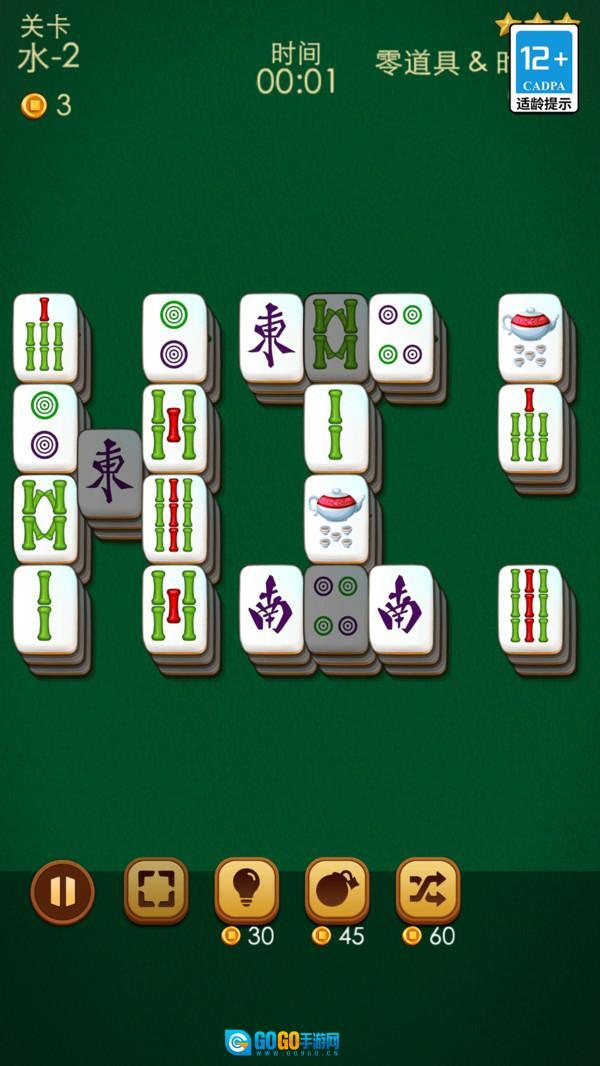Select the seven-bamboo tile below the teapot tile
The width and height of the screenshot is (600, 1066).
coord(530,428)
